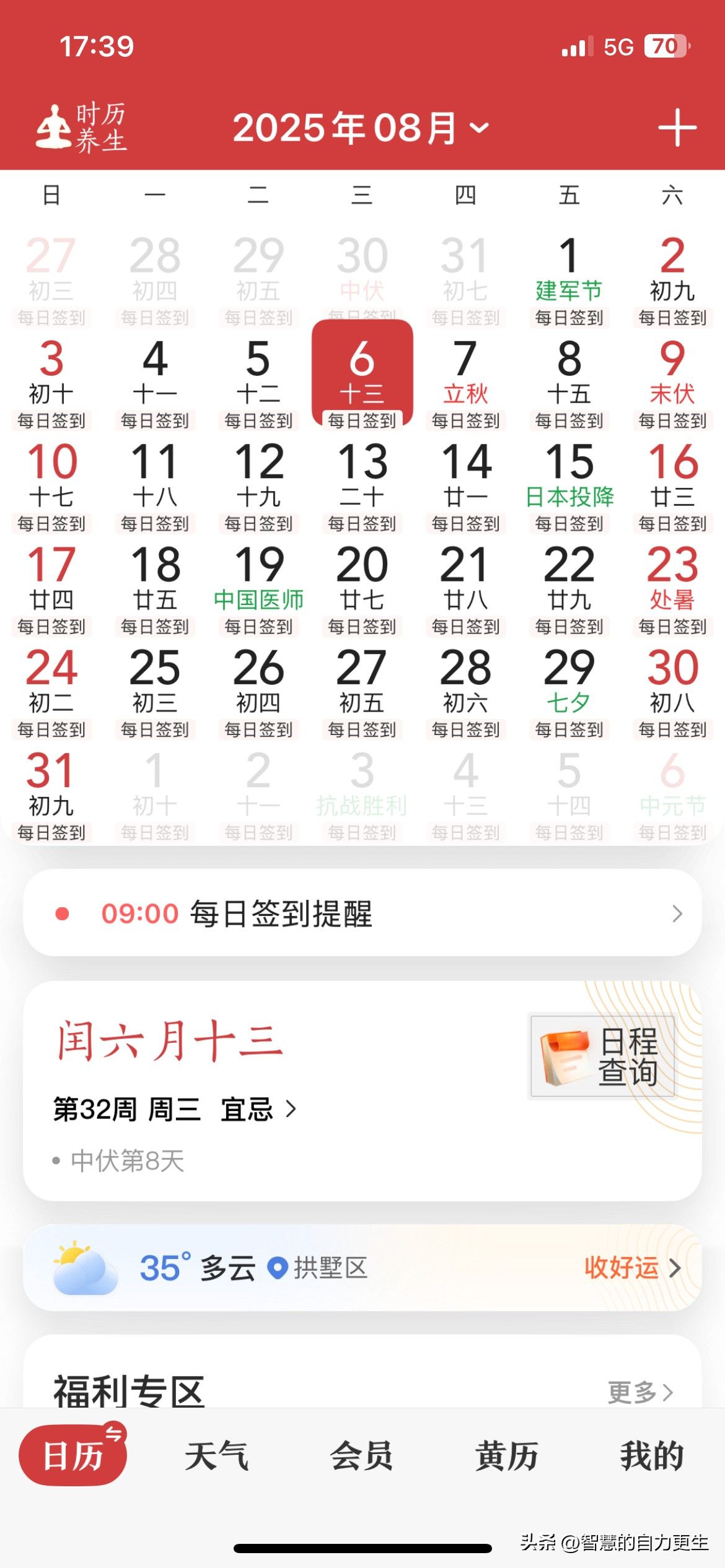Open the 09:00 每日签到提醒 reminder row
The height and width of the screenshot is (1568, 725).
[362, 913]
